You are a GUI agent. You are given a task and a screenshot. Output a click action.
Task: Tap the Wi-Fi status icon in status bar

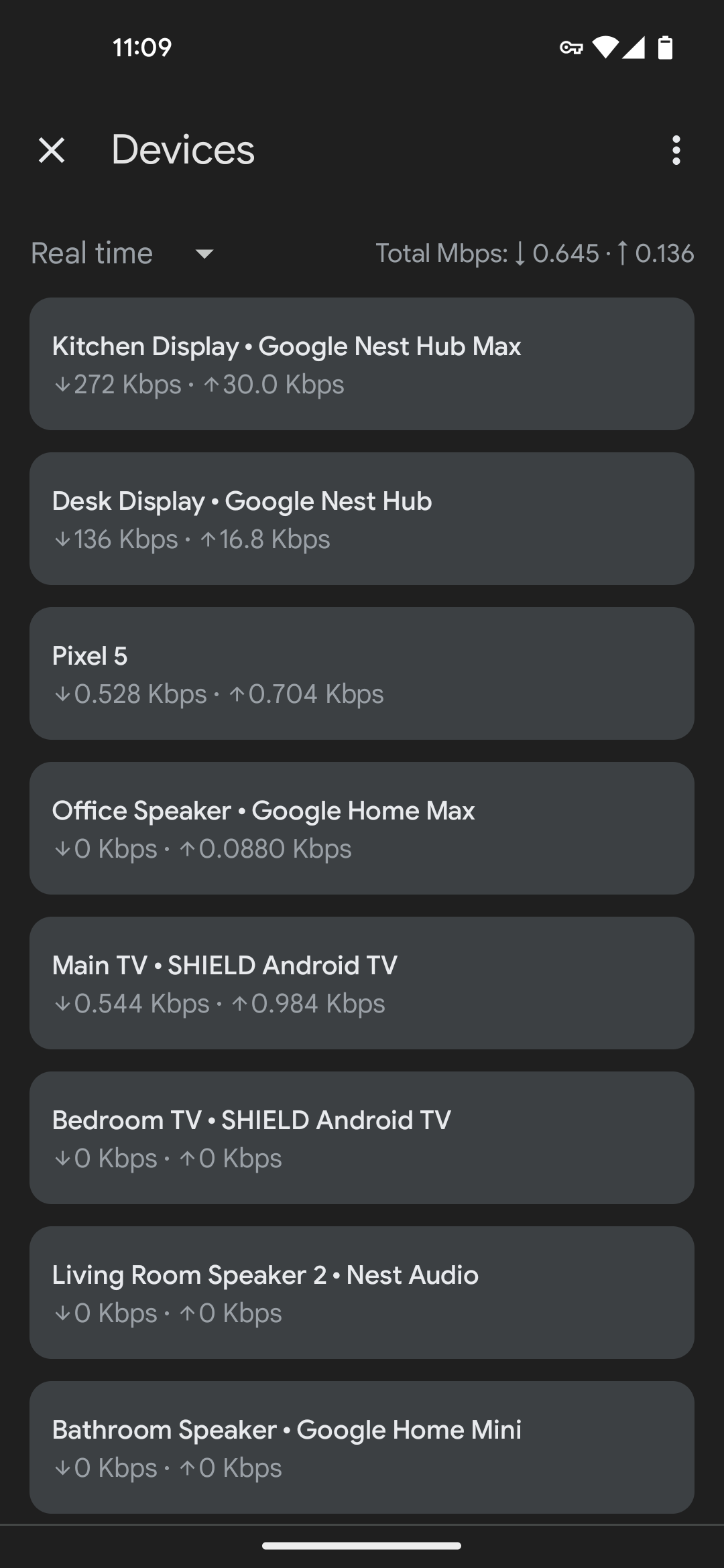[x=605, y=46]
